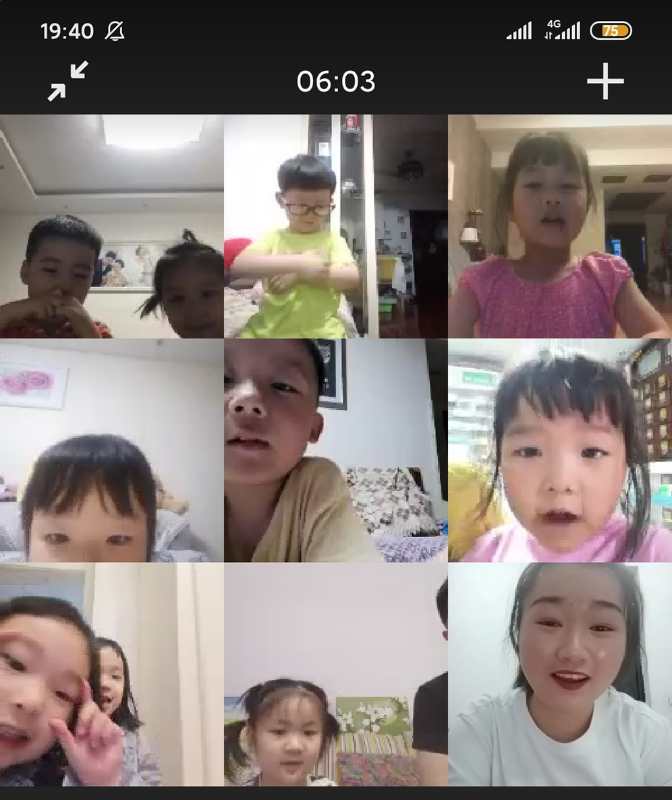672x800 pixels.
Task: Select the tile with the pigtailed girl
Action: tap(335, 675)
